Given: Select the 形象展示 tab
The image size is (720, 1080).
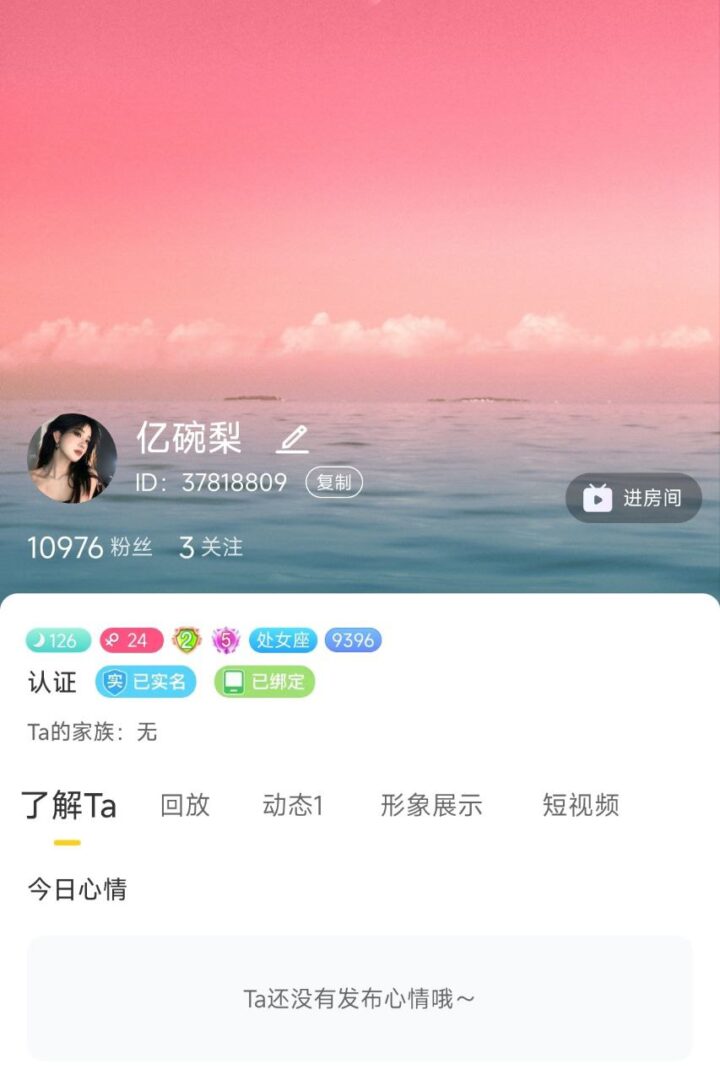Looking at the screenshot, I should tap(431, 806).
